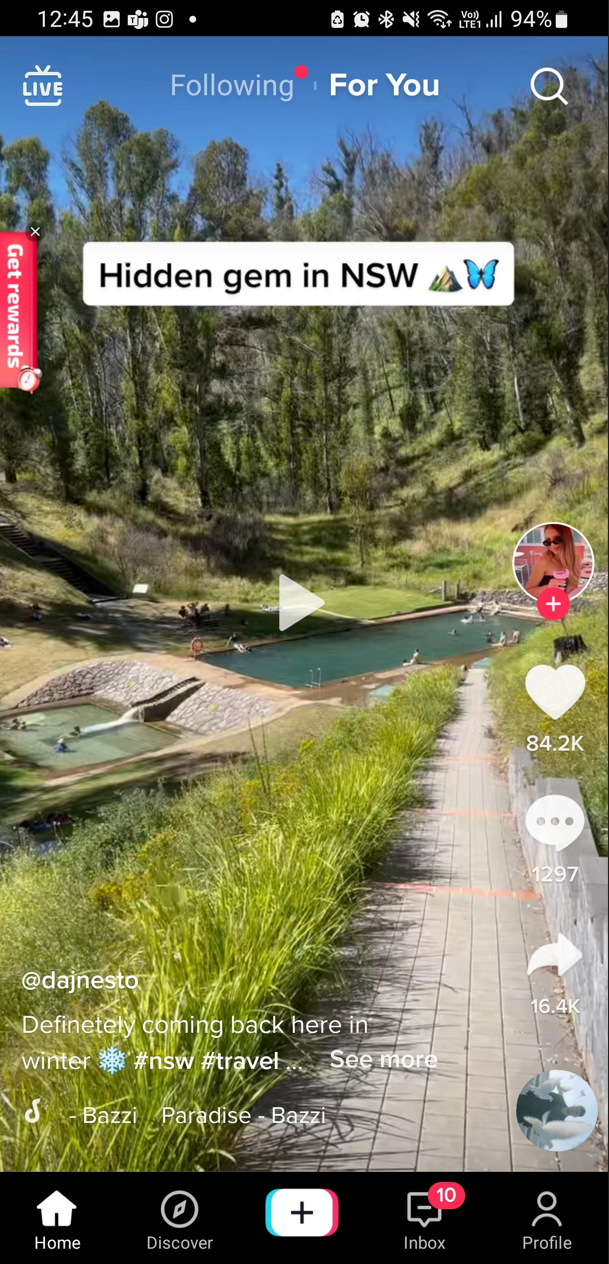The image size is (609, 1264).
Task: Tap the #nsw hashtag
Action: [164, 1061]
